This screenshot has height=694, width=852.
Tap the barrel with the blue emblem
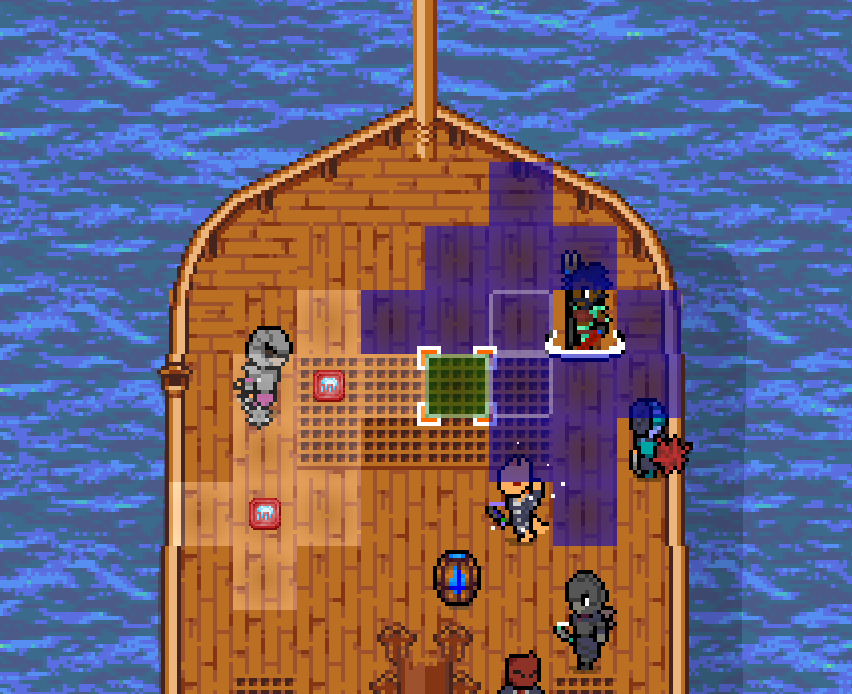point(457,577)
